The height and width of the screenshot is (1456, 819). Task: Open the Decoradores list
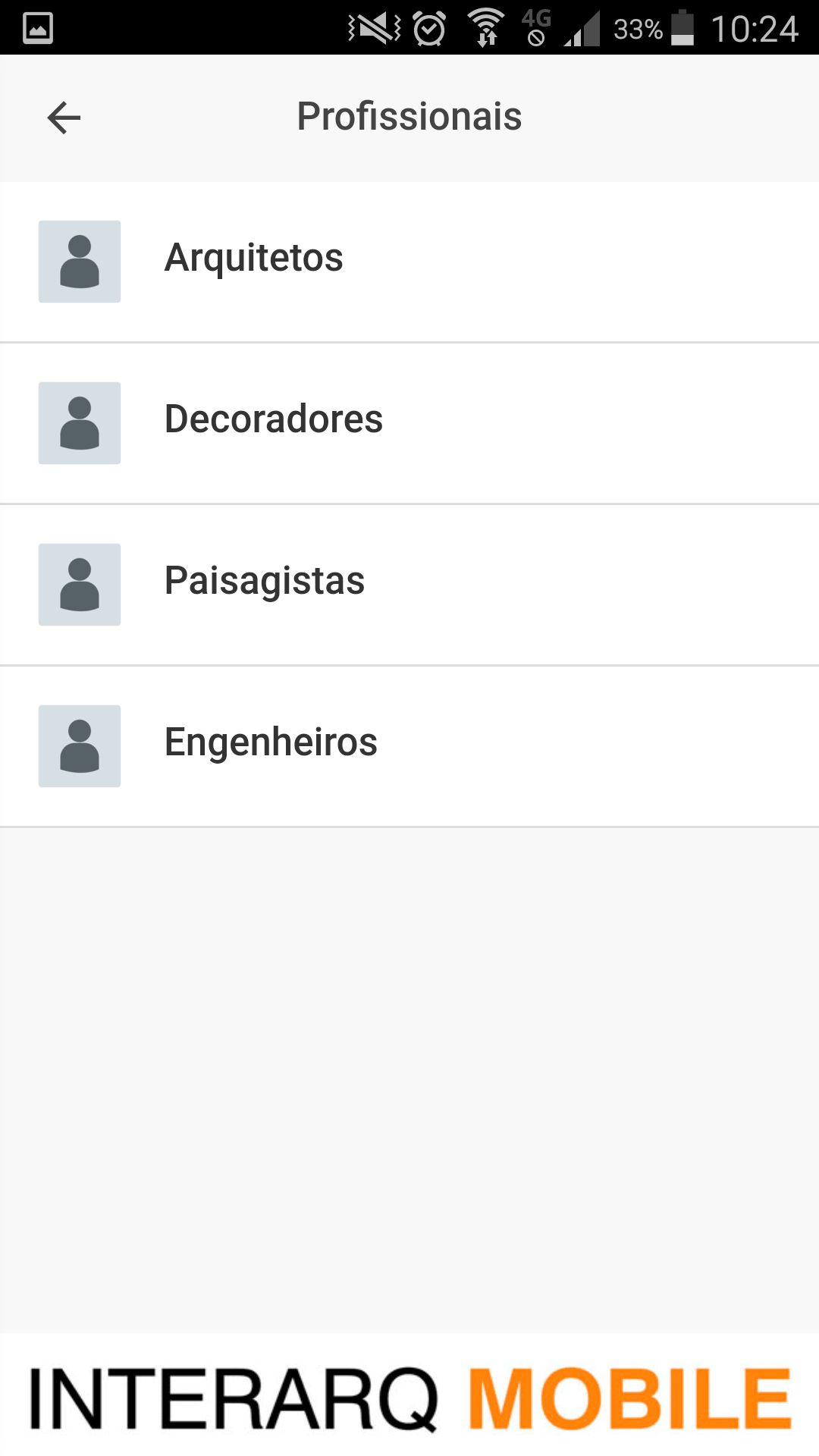[x=409, y=423]
